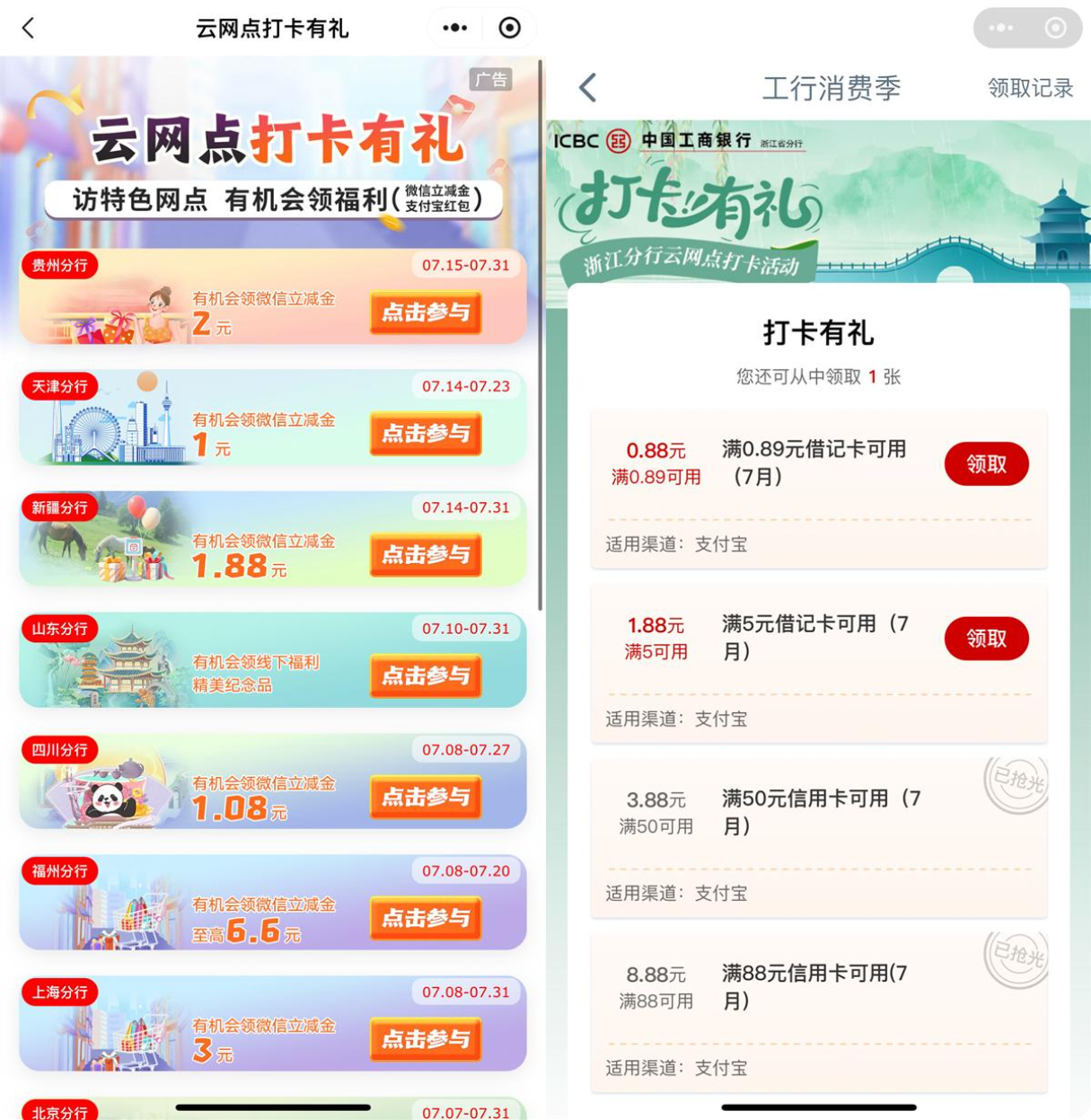点击参与 the 山东分行 activity

coord(426,676)
